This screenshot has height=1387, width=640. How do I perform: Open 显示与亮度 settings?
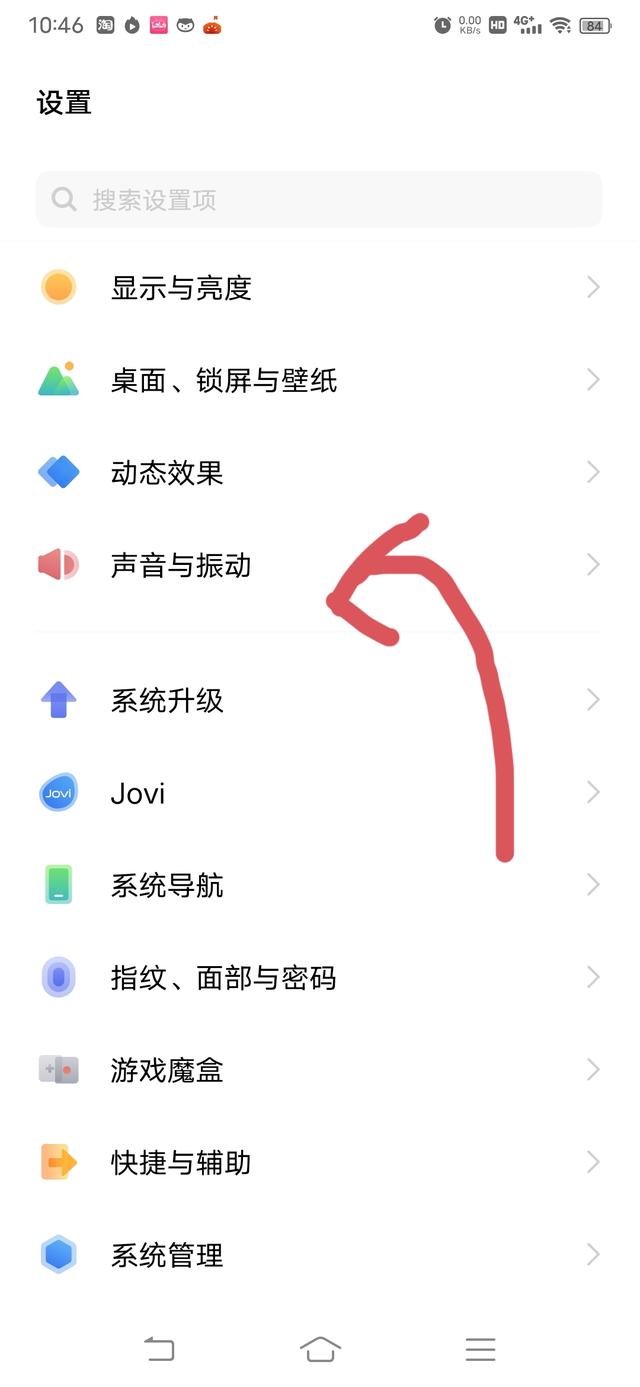[x=320, y=288]
